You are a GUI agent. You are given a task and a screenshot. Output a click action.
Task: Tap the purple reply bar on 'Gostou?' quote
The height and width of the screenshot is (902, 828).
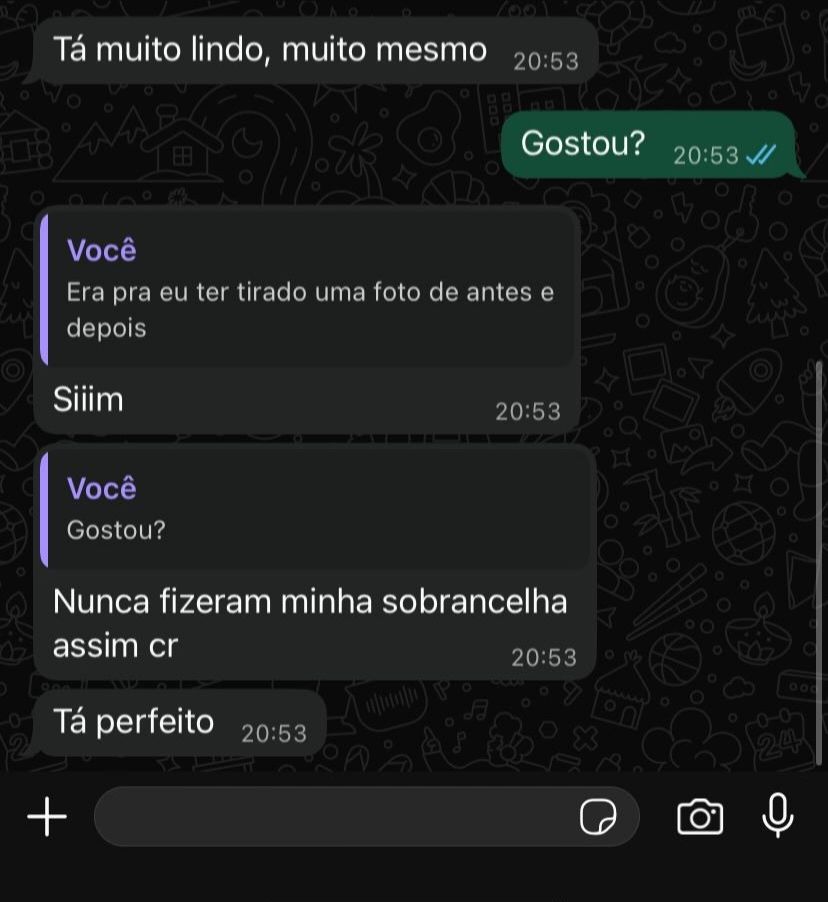click(x=45, y=508)
